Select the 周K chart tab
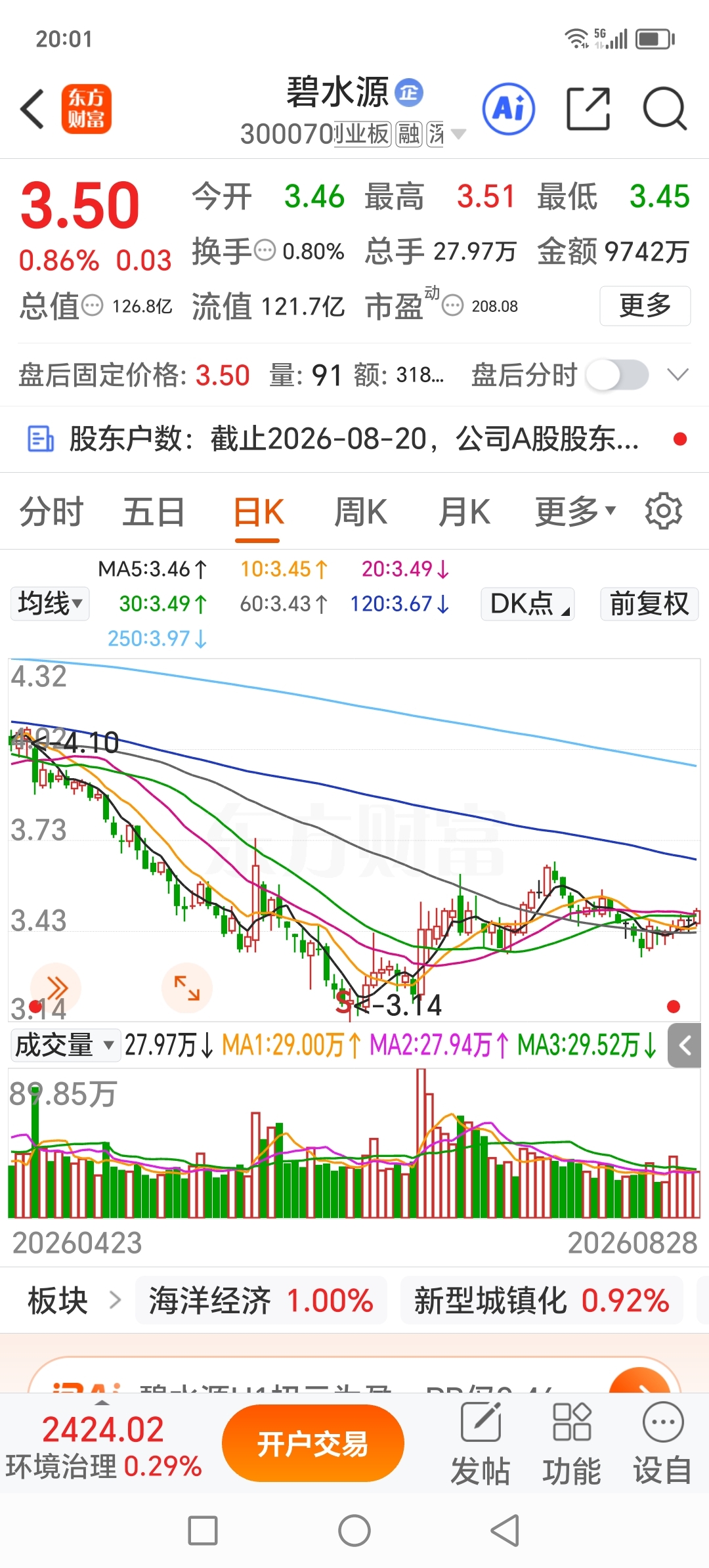The height and width of the screenshot is (1568, 709). pos(360,512)
